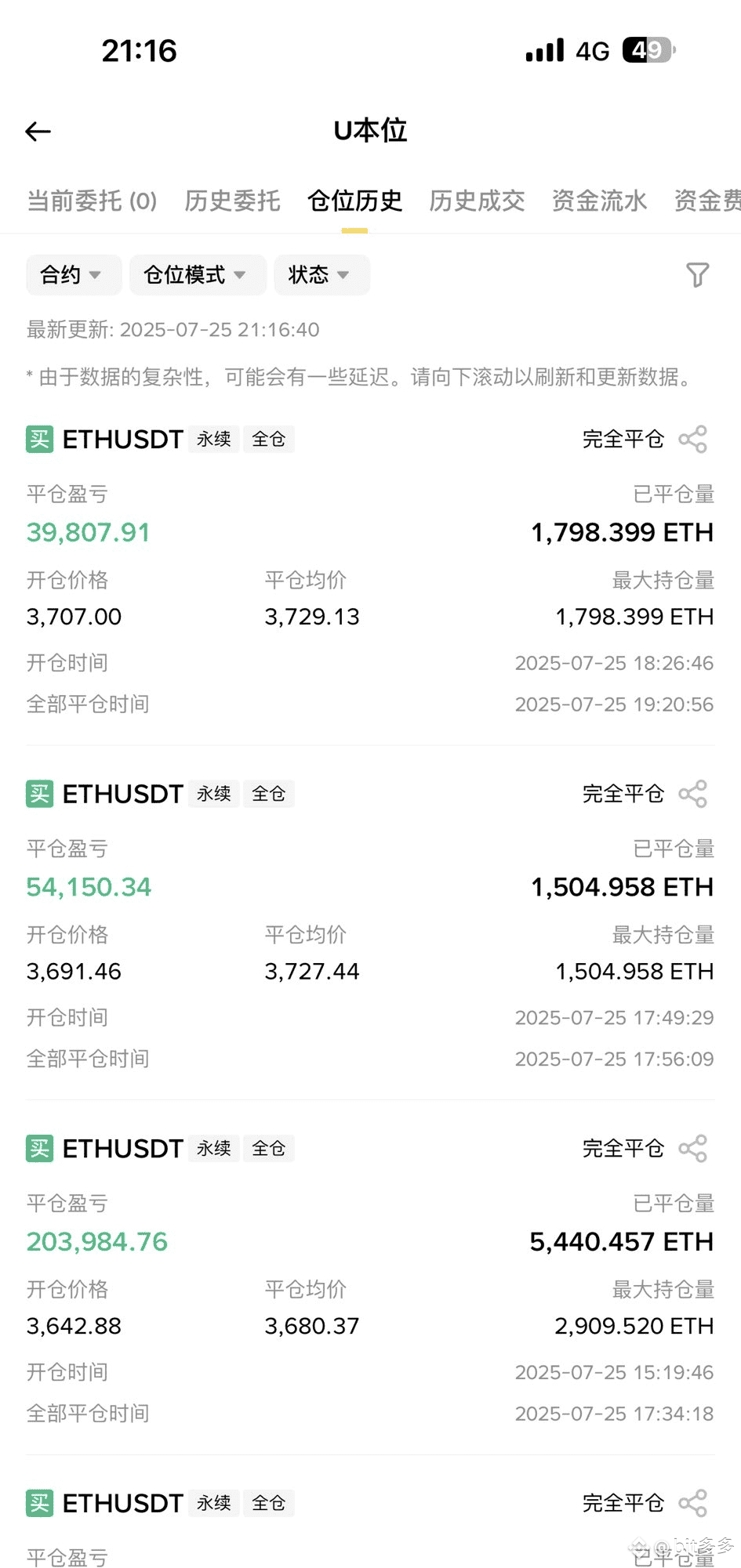
Task: Go back with the arrow icon
Action: pyautogui.click(x=38, y=132)
